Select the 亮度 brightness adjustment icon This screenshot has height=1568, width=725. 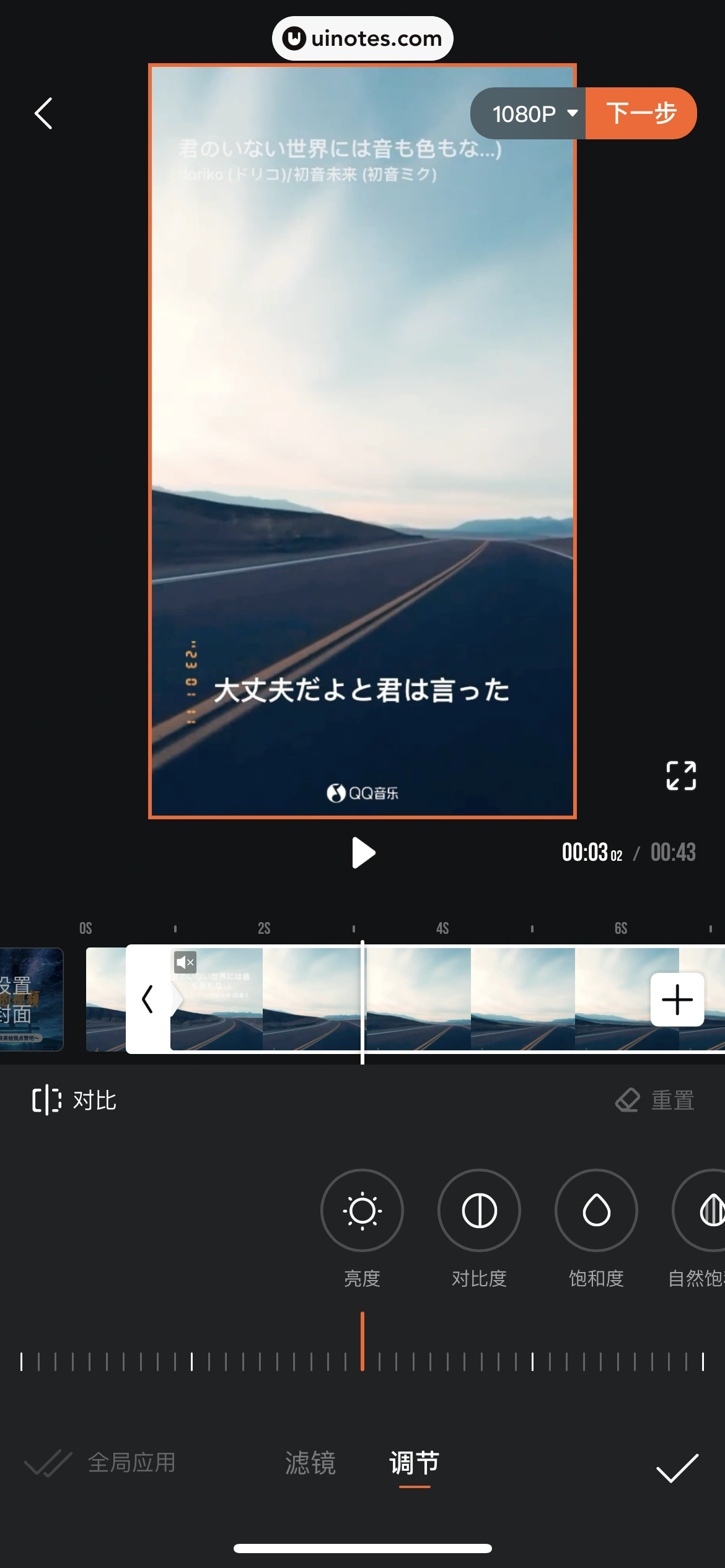pos(362,1210)
